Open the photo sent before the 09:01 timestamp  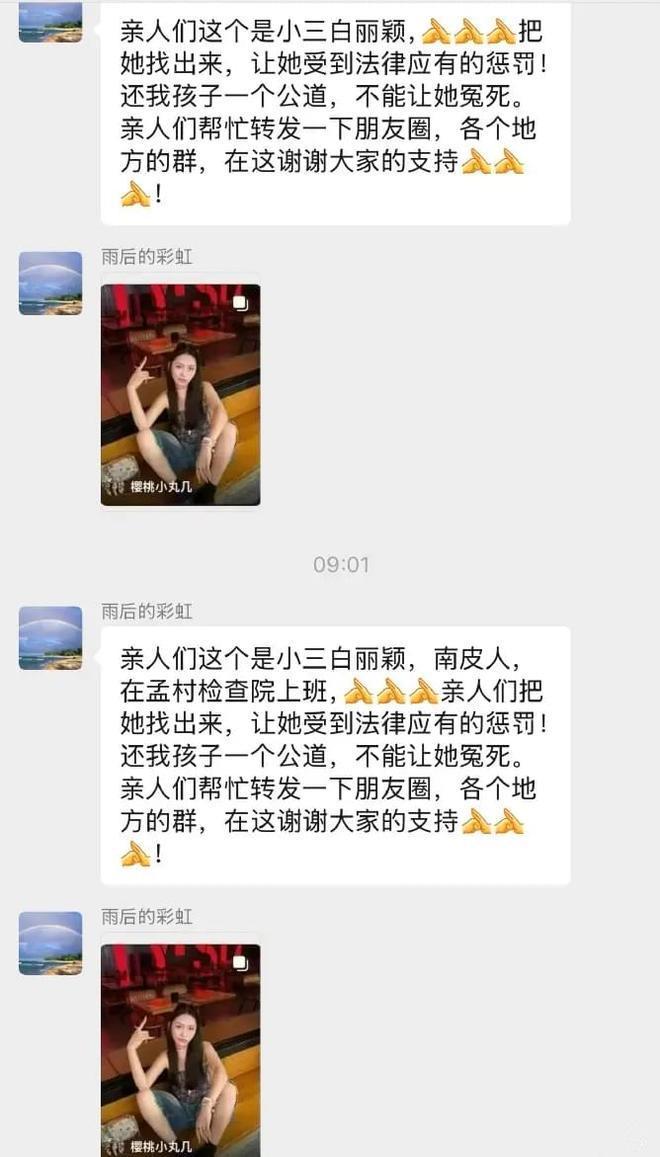point(180,394)
